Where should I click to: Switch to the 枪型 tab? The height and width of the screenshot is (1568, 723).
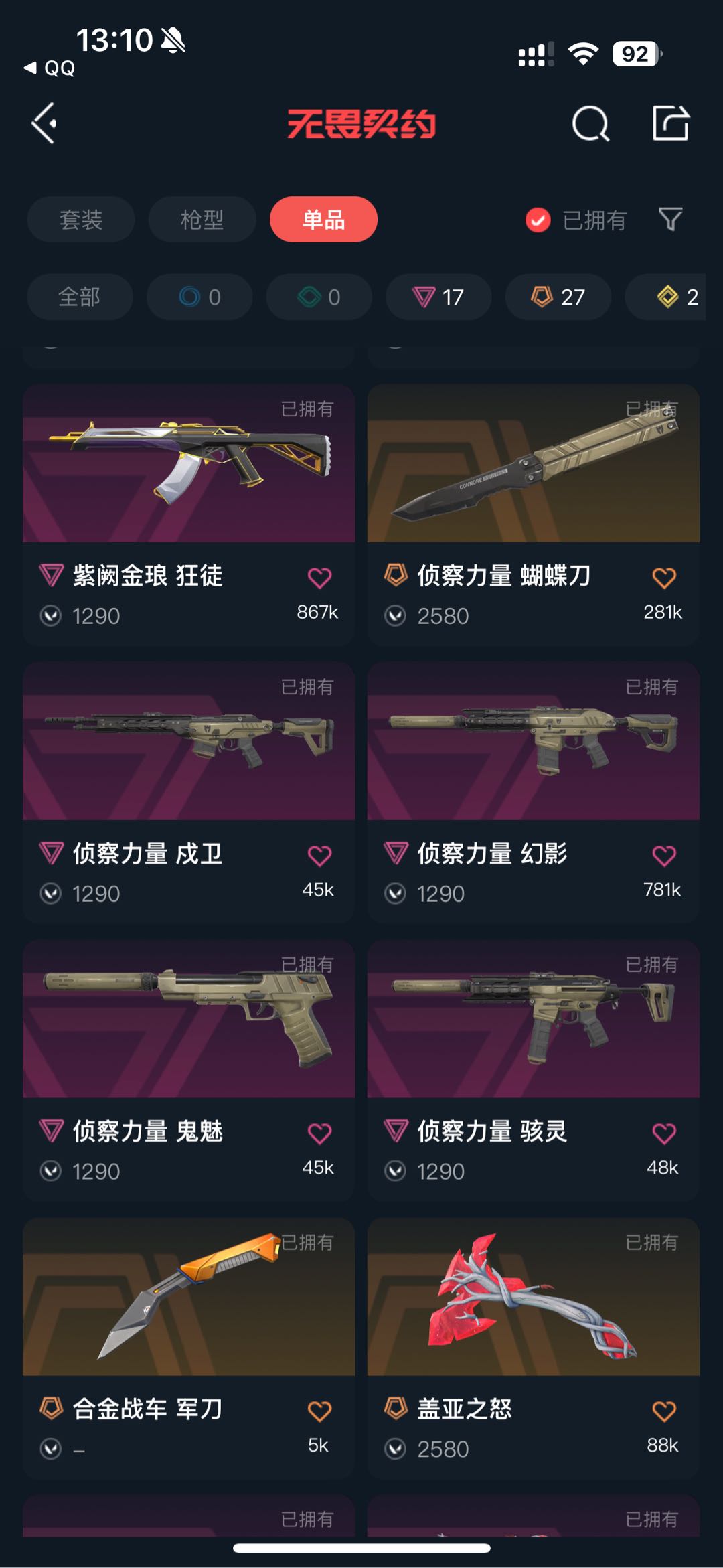pyautogui.click(x=202, y=220)
